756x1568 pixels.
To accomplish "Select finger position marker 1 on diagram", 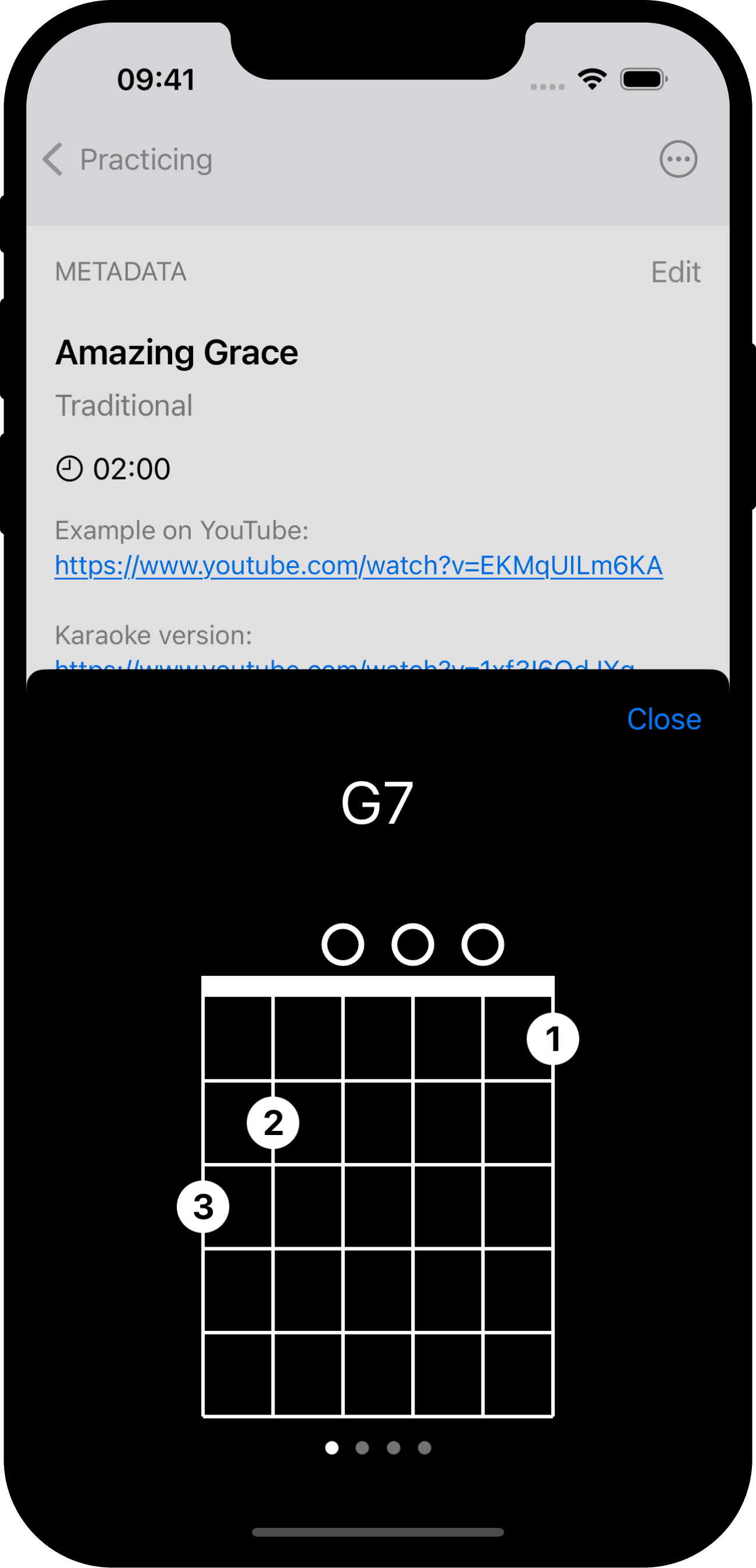I will coord(553,1039).
